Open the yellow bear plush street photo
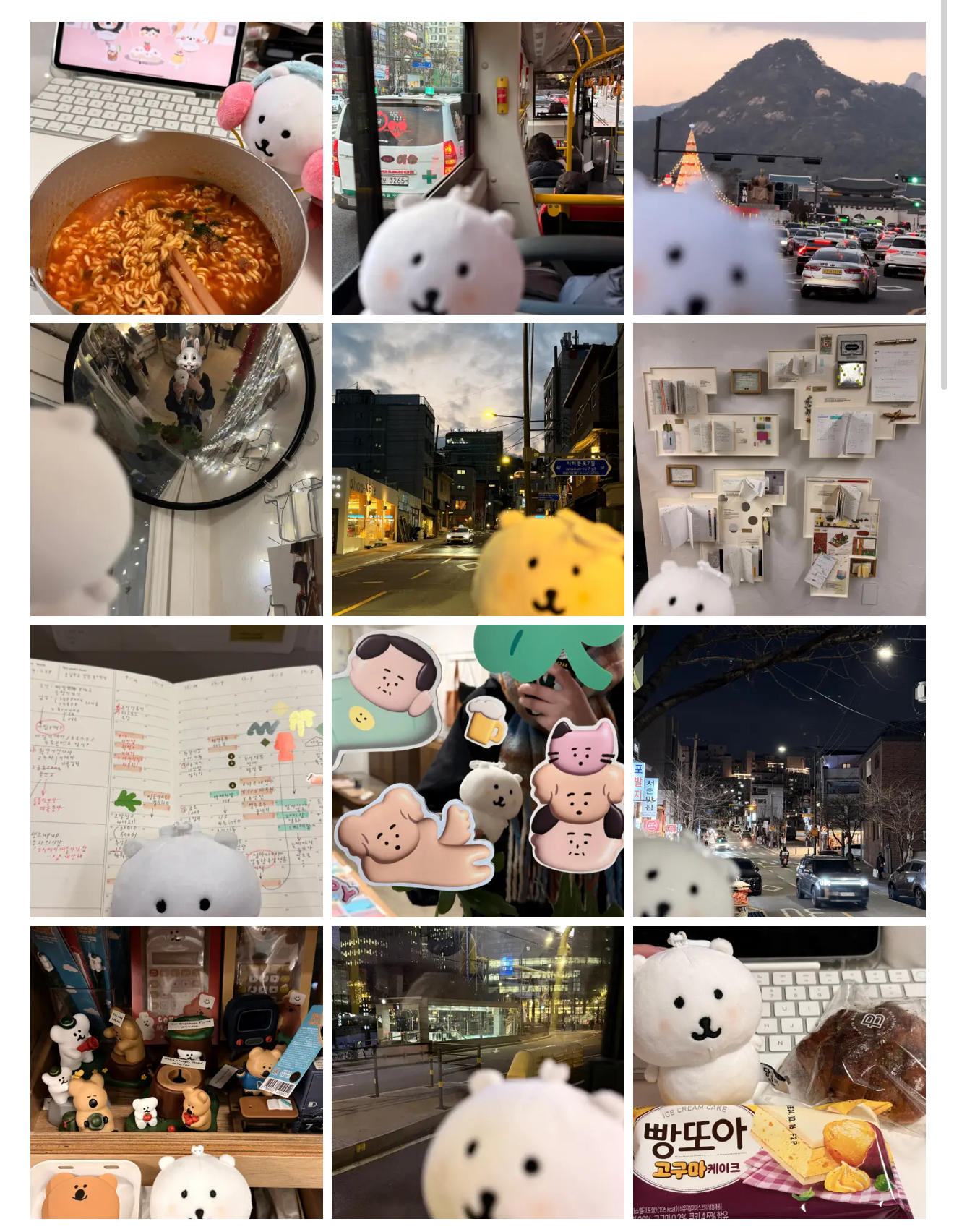The image size is (954, 1232). pos(478,469)
